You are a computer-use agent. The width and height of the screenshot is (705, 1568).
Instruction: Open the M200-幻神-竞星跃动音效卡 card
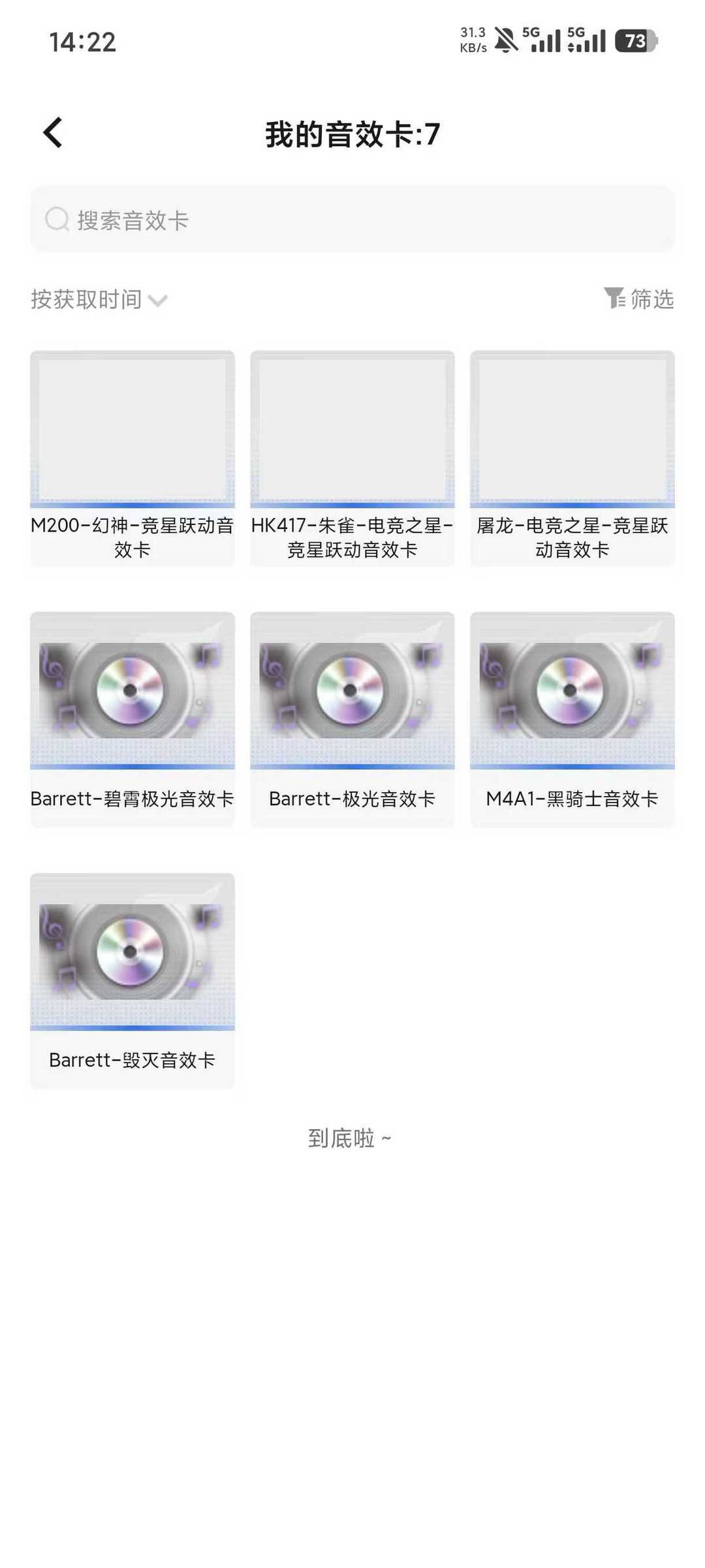[x=133, y=458]
